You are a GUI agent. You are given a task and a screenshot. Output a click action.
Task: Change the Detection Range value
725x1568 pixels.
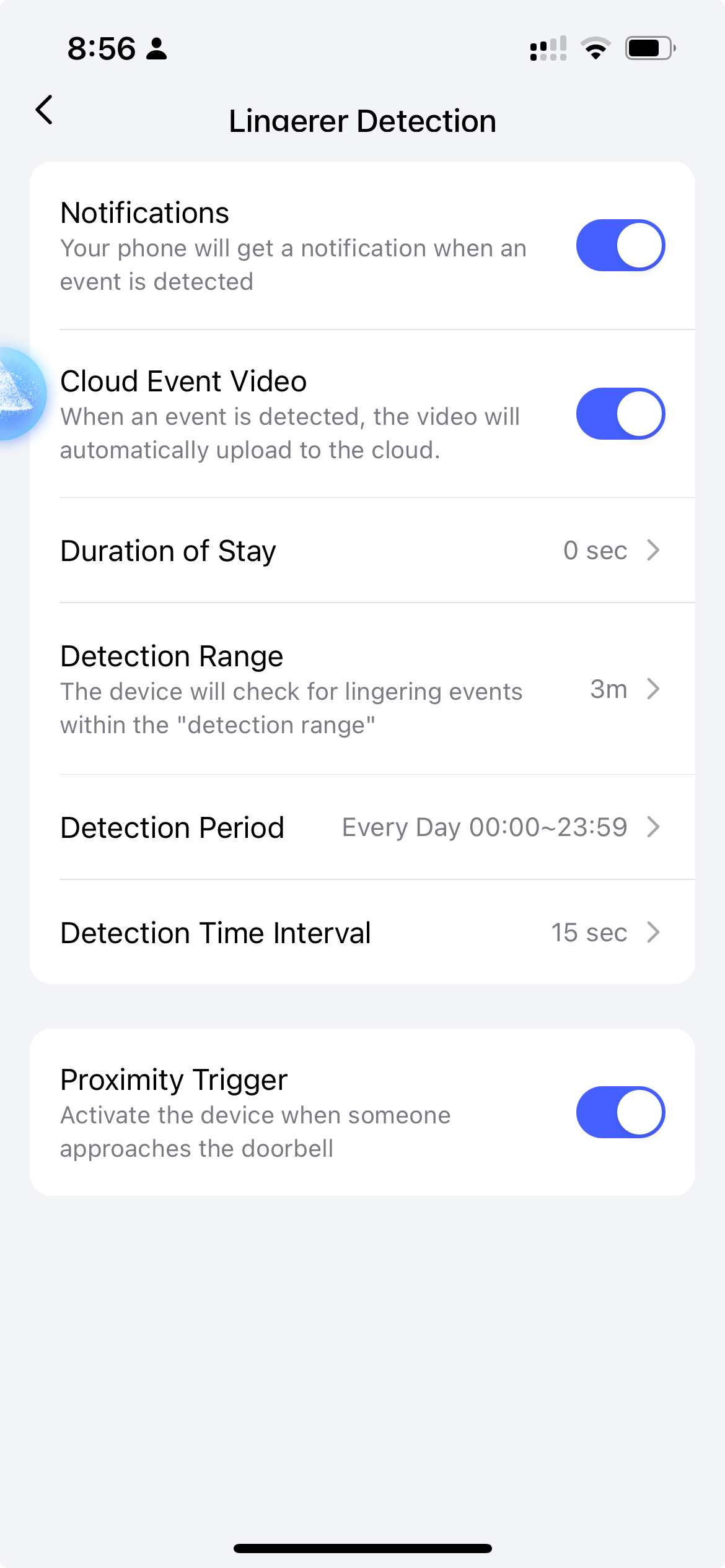(362, 689)
